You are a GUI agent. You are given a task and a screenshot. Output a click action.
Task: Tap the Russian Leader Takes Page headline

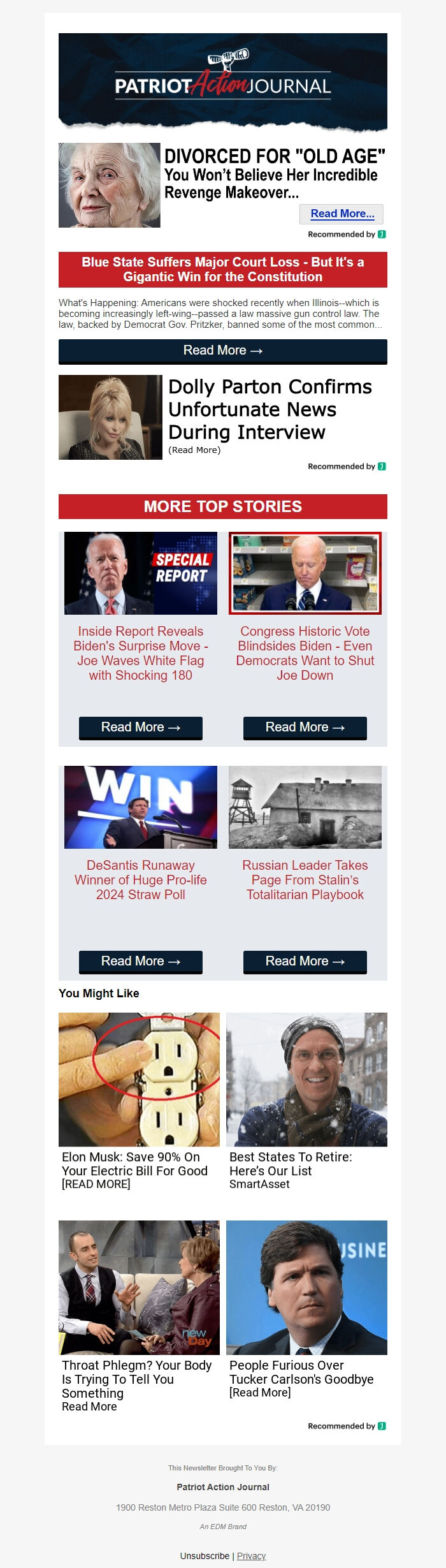click(x=305, y=880)
